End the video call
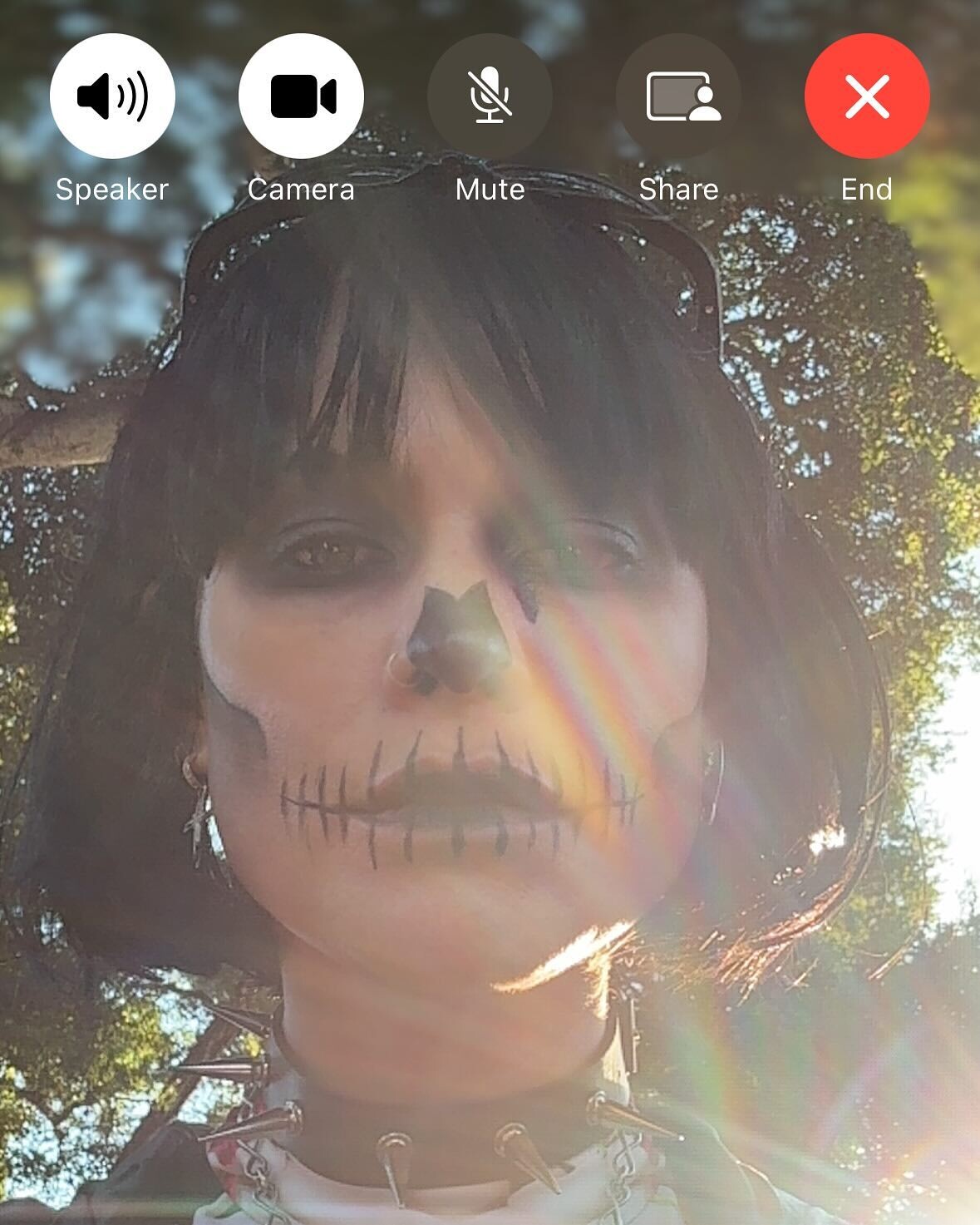 pos(867,96)
